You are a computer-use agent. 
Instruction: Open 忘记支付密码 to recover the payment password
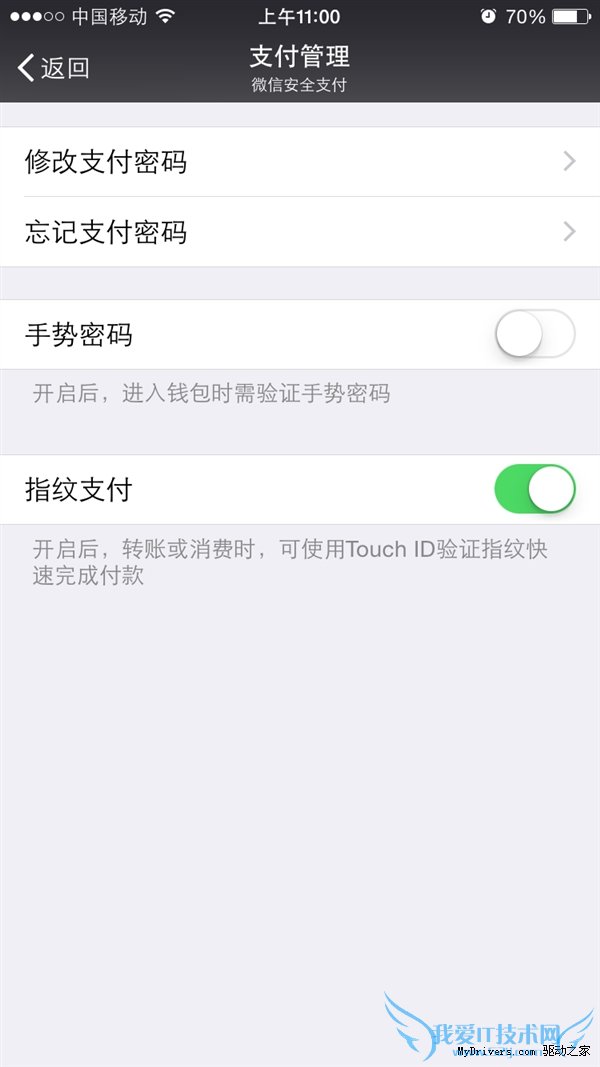pyautogui.click(x=300, y=232)
